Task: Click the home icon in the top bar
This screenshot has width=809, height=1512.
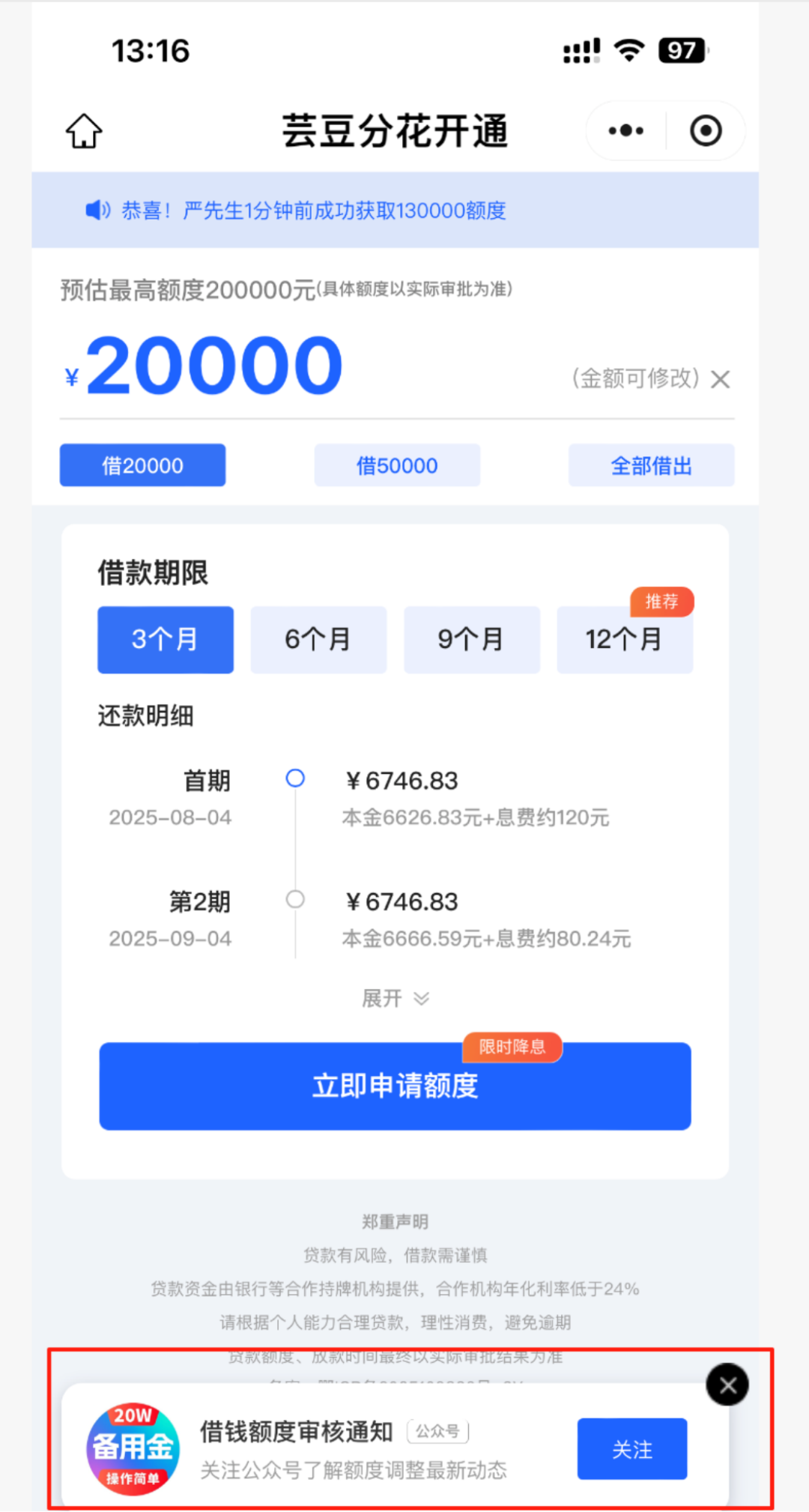Action: (x=82, y=130)
